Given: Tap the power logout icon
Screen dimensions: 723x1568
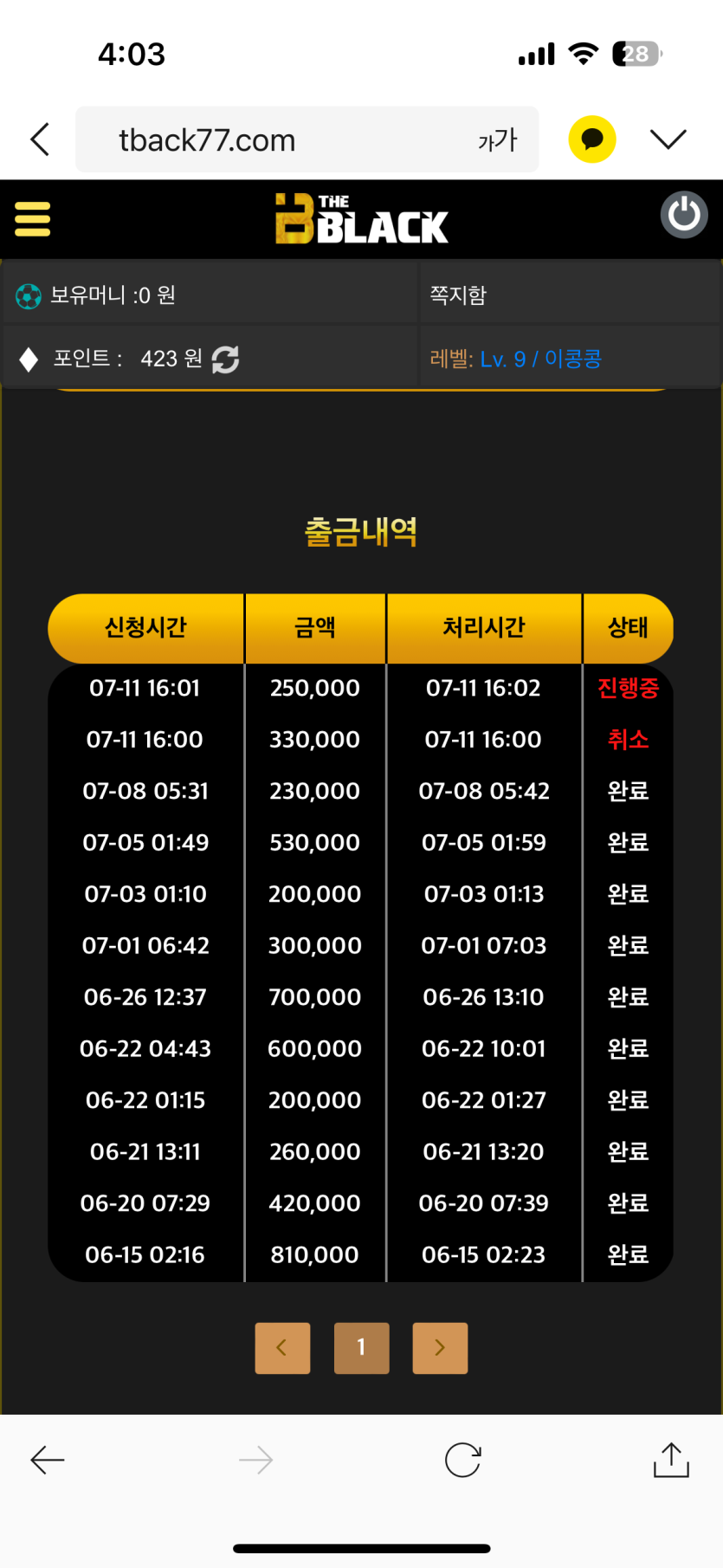Looking at the screenshot, I should pyautogui.click(x=684, y=214).
